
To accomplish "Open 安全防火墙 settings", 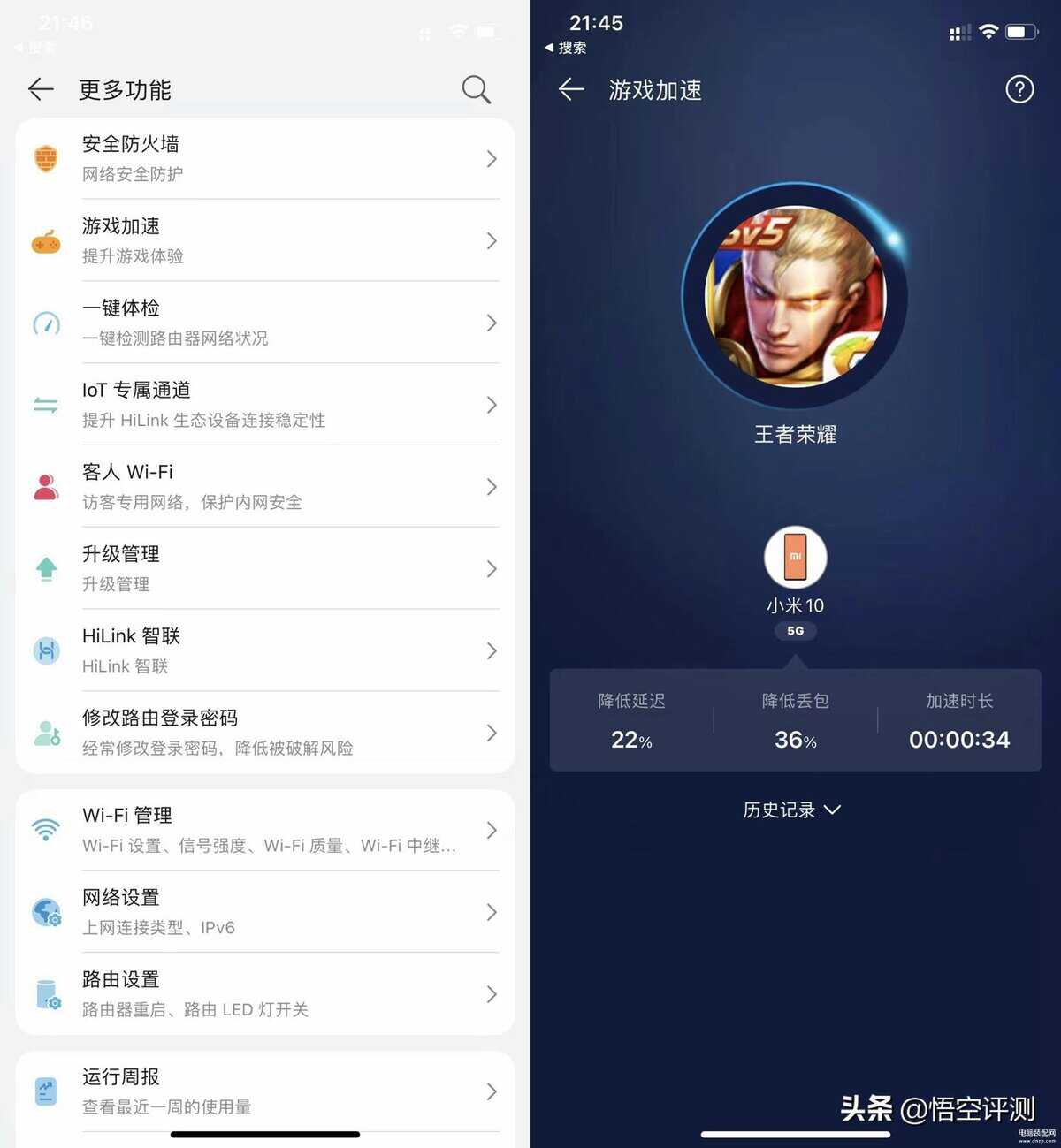I will click(265, 158).
